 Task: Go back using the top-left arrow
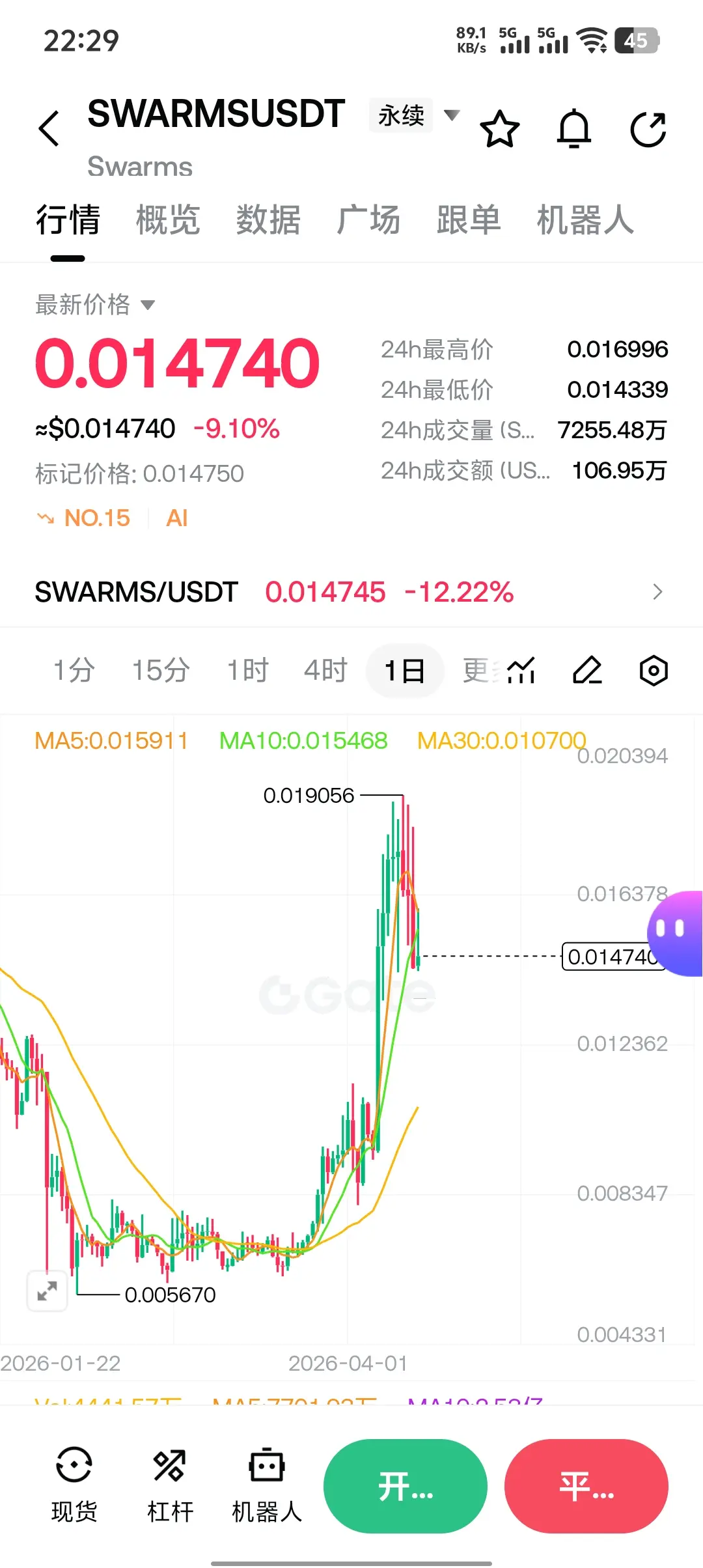pos(49,128)
